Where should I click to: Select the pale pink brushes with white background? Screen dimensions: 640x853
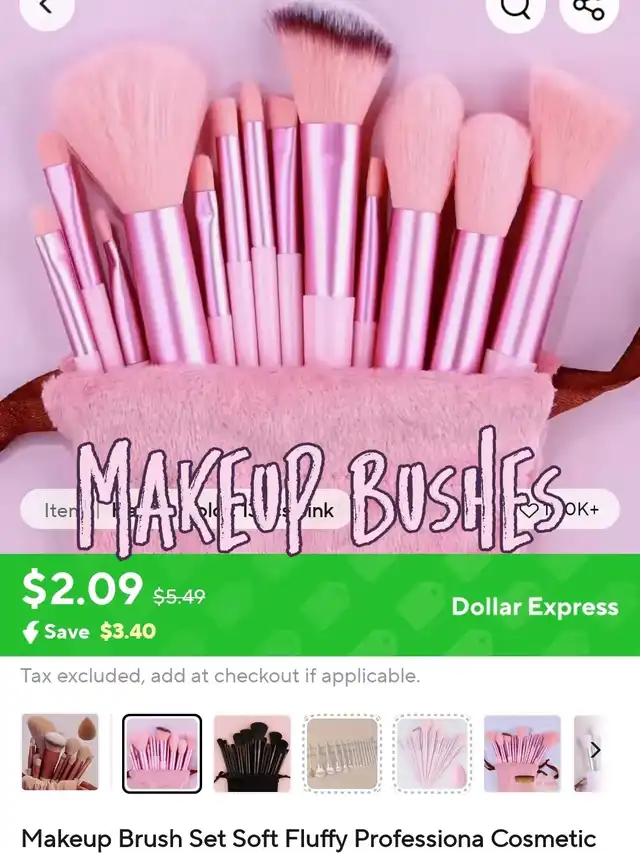[432, 753]
